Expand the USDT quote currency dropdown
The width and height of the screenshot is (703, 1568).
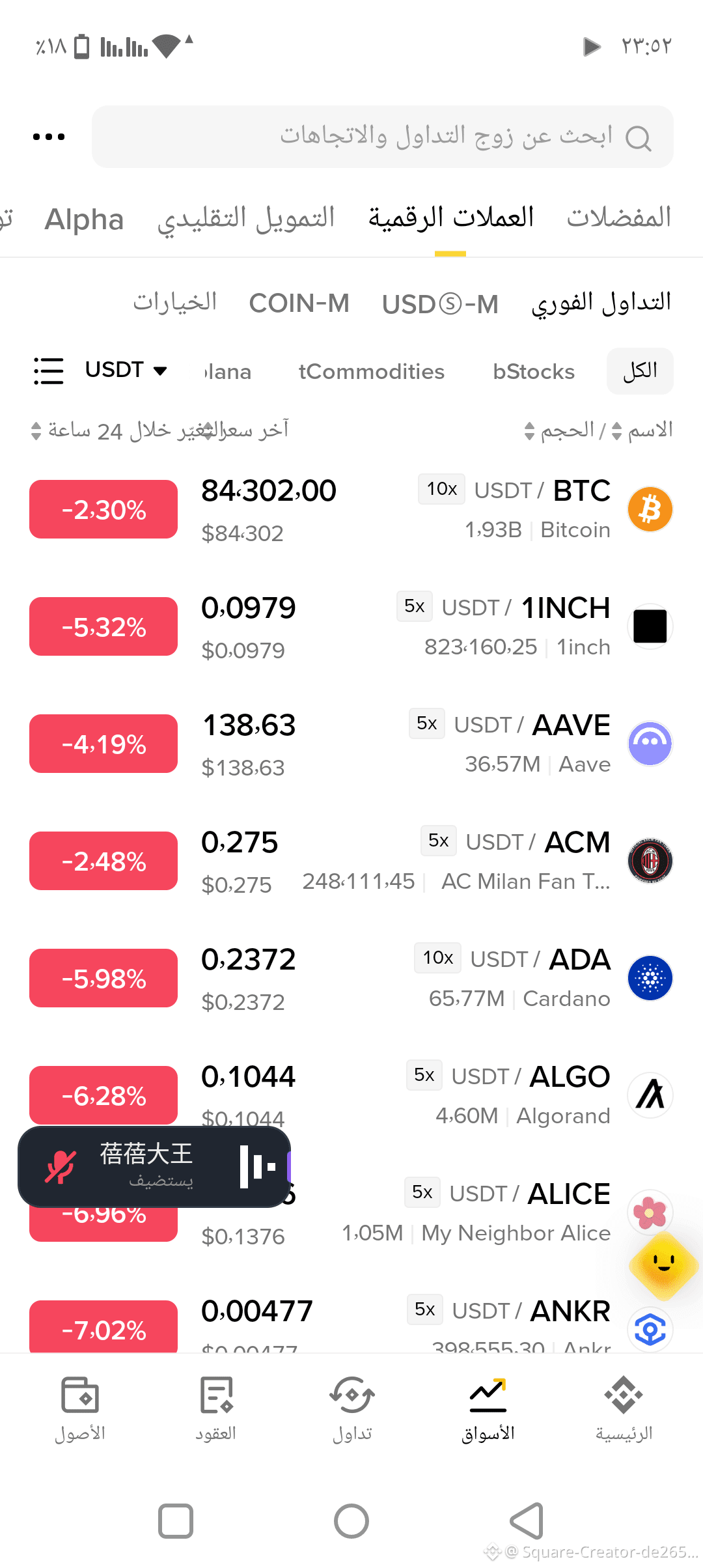pos(126,370)
